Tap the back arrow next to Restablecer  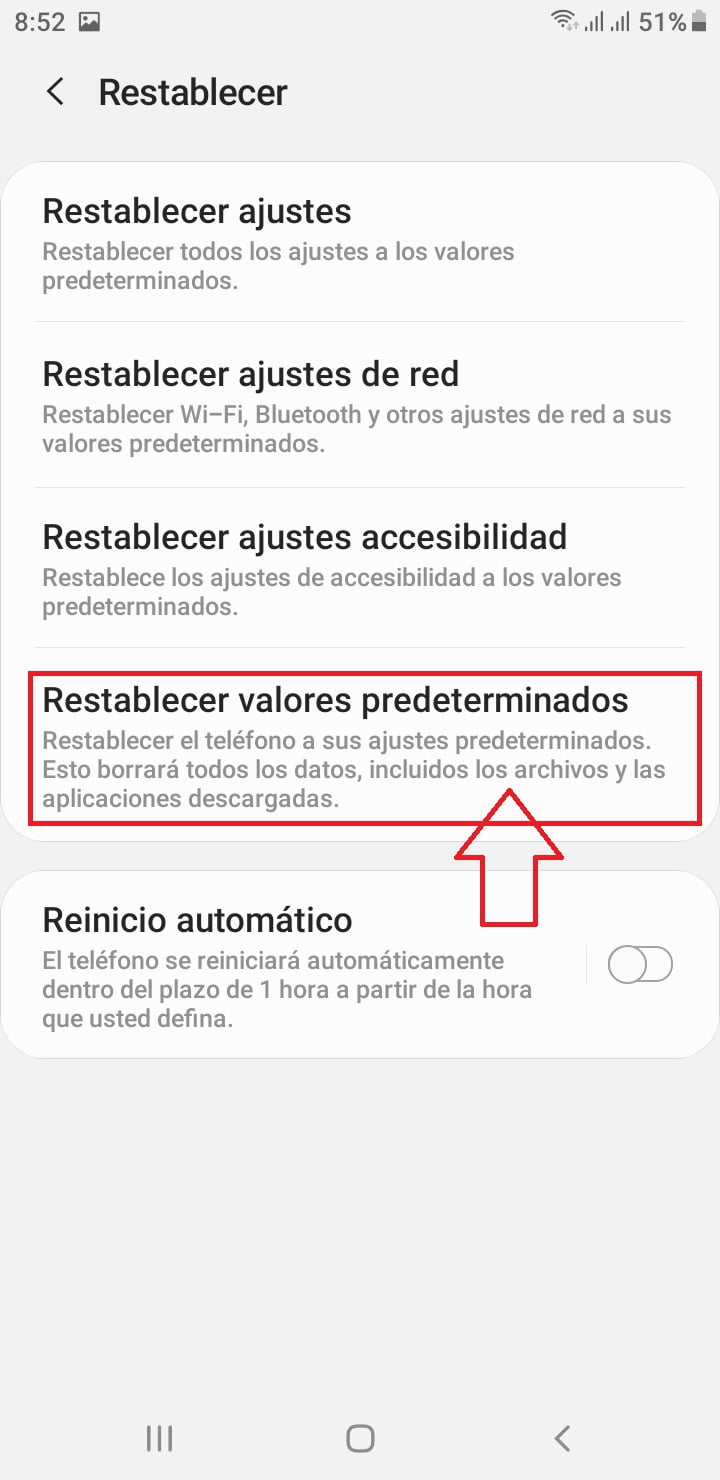(55, 92)
